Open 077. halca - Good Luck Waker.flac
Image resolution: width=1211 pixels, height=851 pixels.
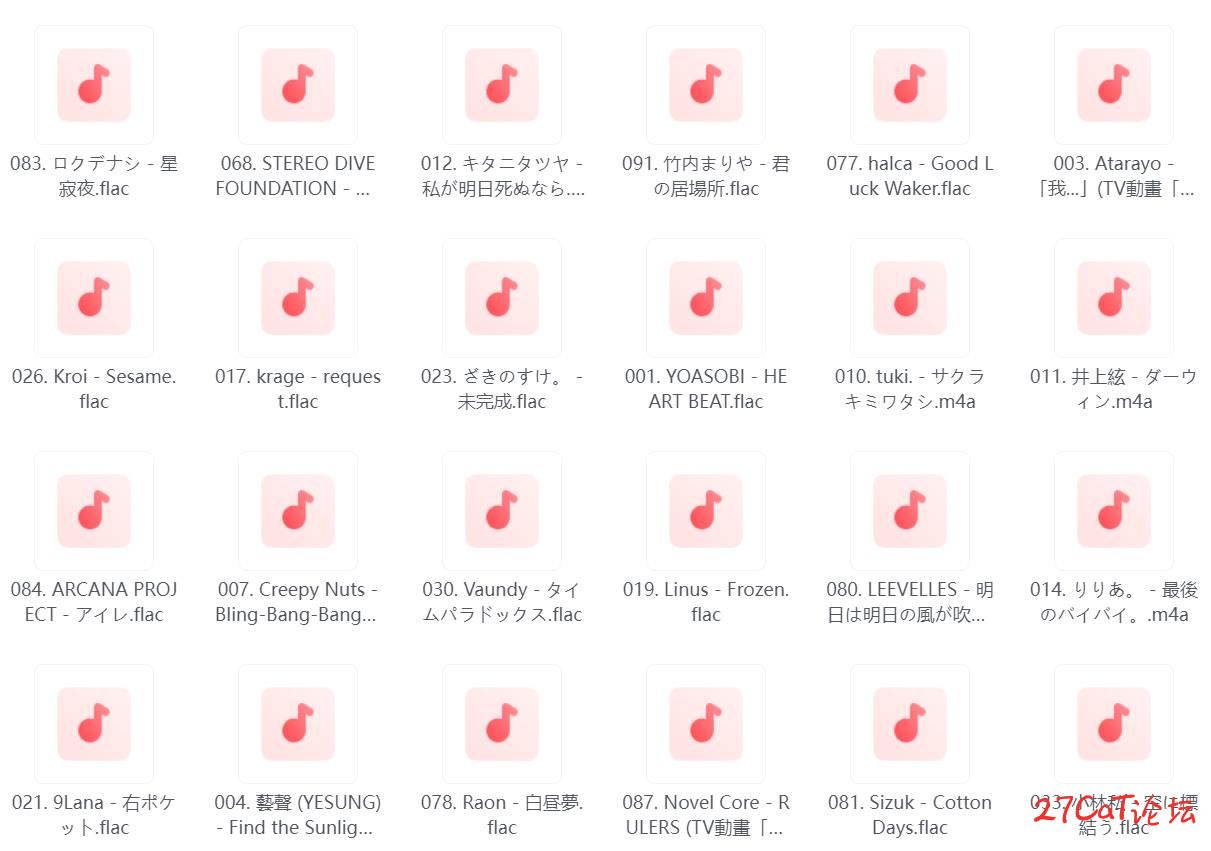[910, 85]
